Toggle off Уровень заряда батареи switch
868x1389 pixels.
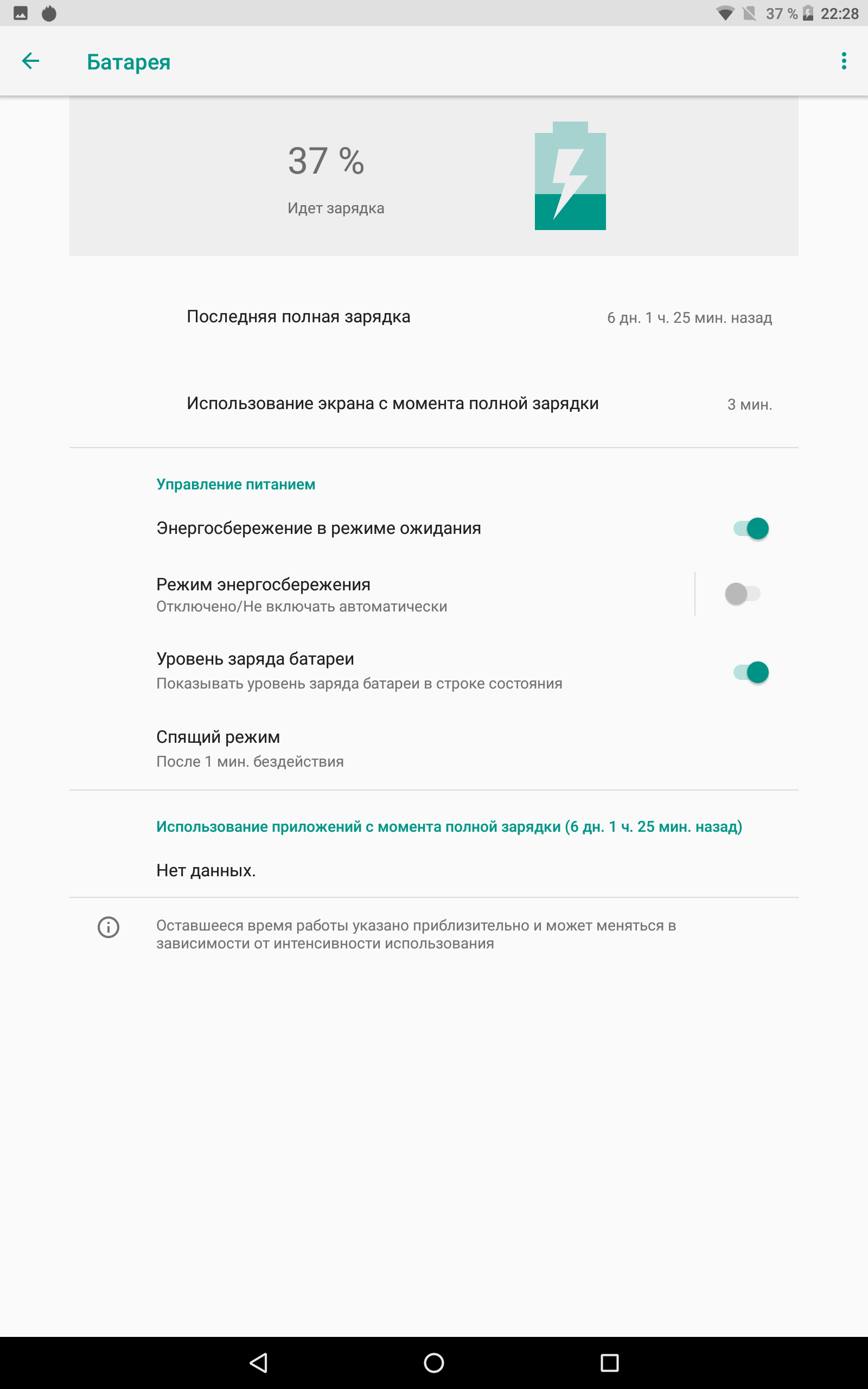pyautogui.click(x=750, y=672)
